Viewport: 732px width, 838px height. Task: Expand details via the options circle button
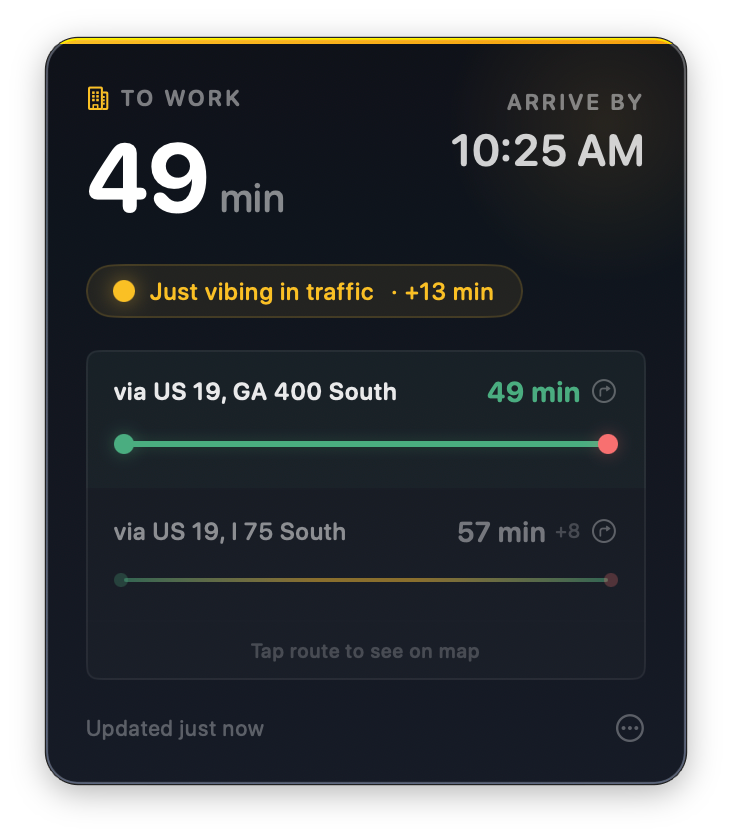(630, 728)
